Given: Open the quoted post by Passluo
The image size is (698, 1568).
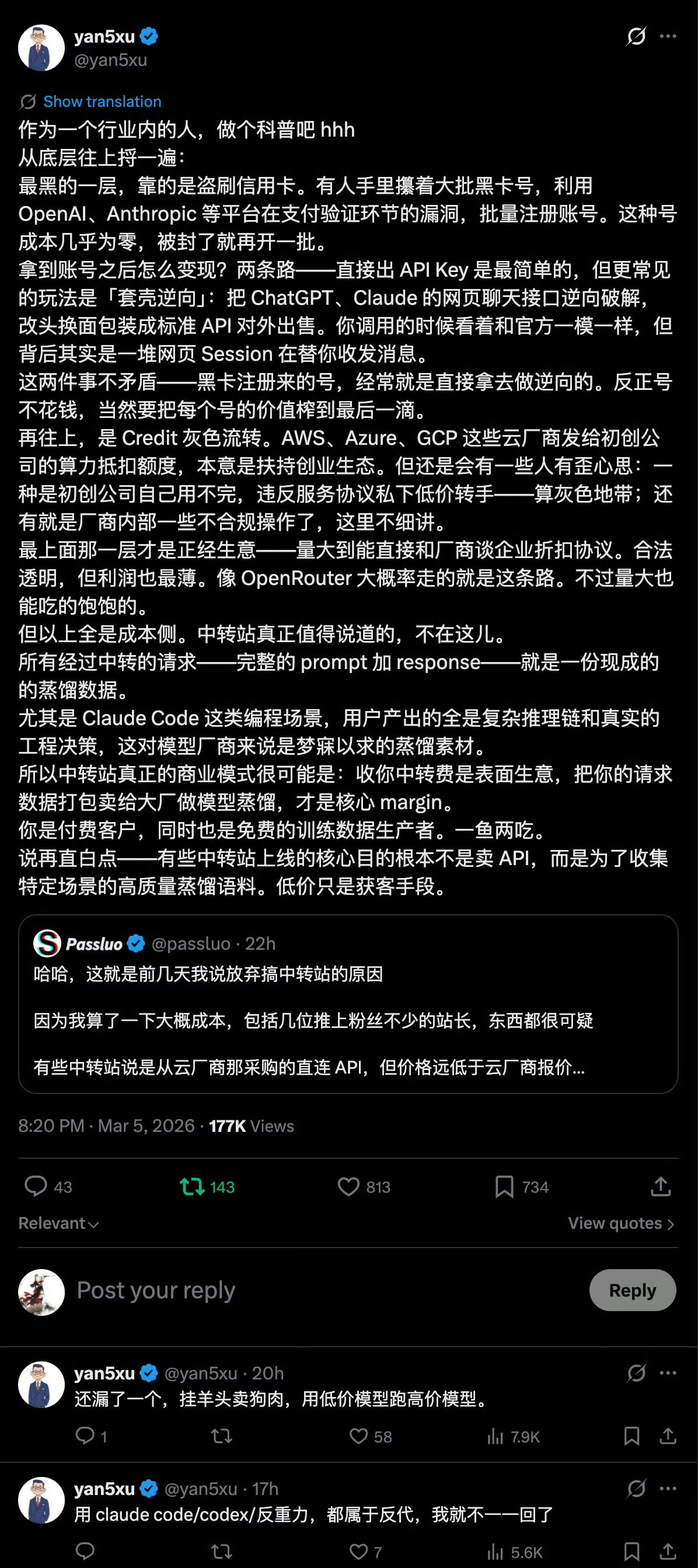Looking at the screenshot, I should click(x=348, y=1003).
